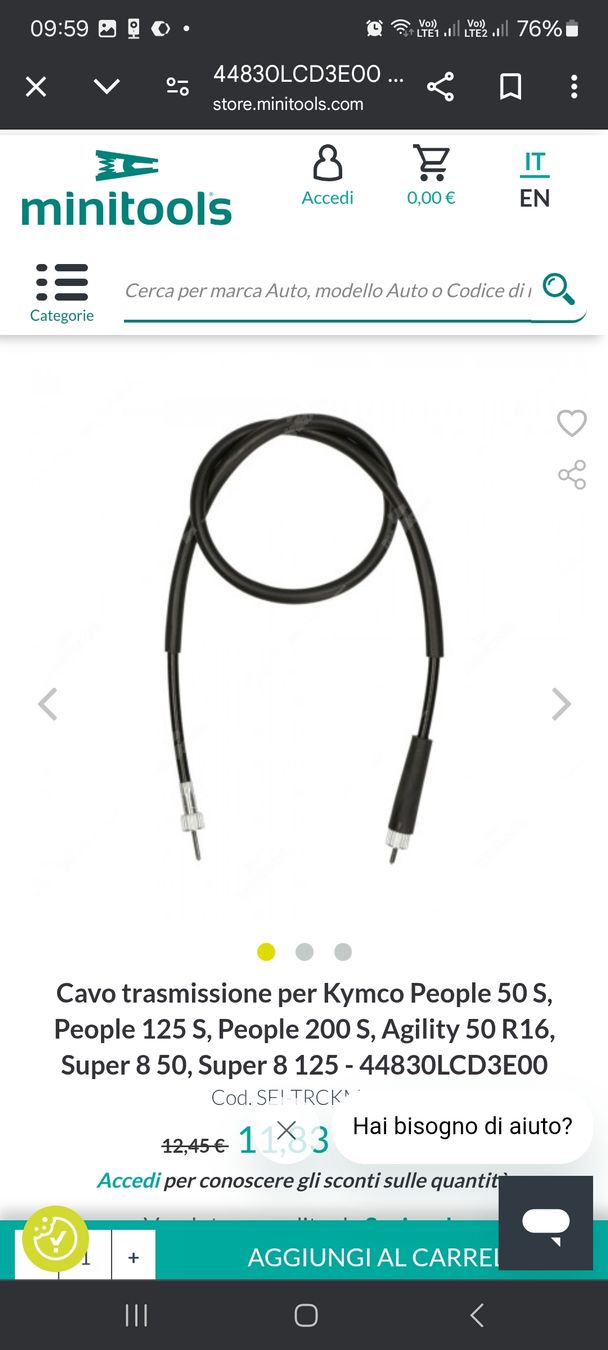The height and width of the screenshot is (1350, 608).
Task: View the shopping cart 0,00 €
Action: [x=431, y=176]
